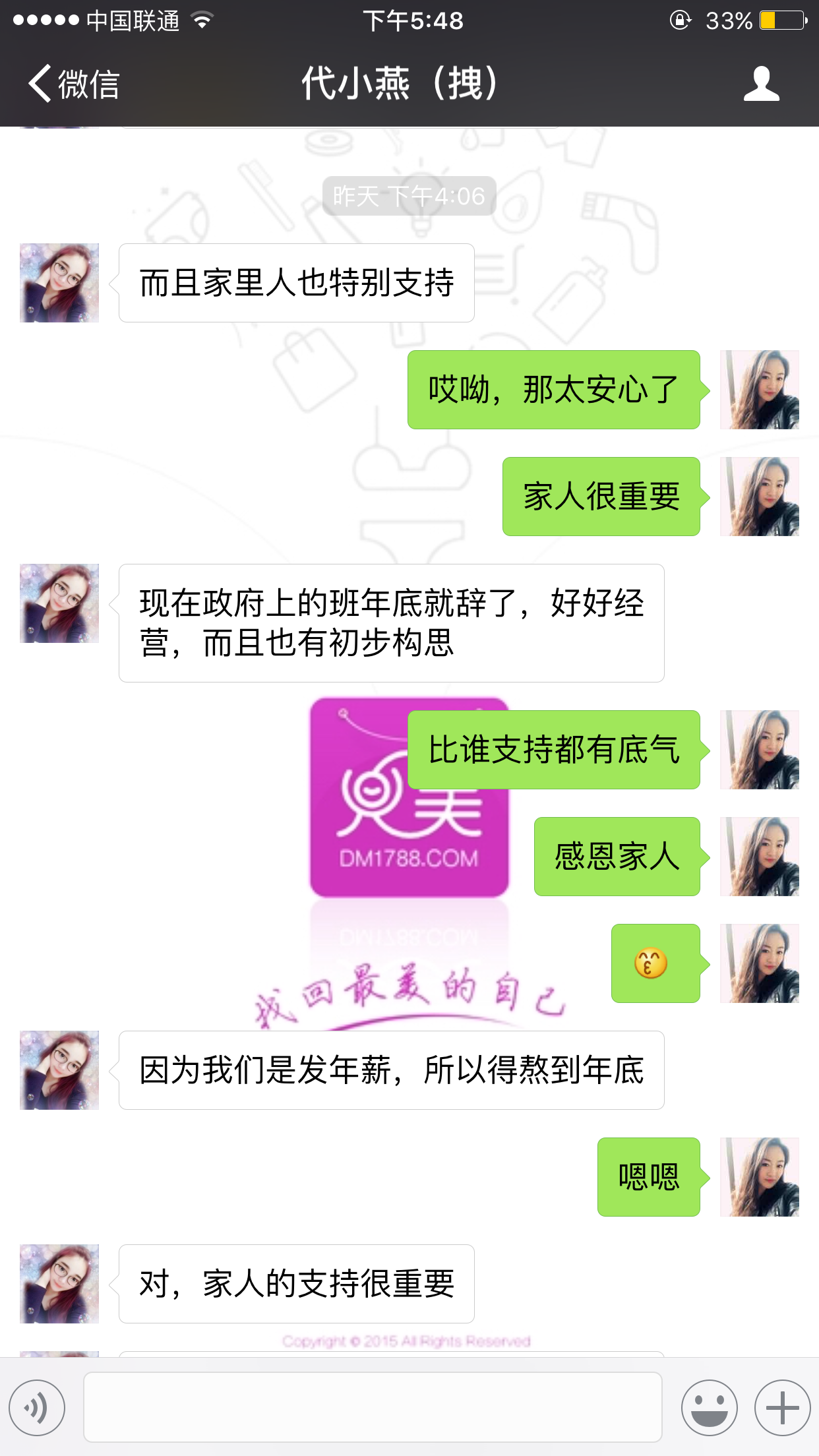
Task: Tap my avatar beside 哎呦，那太安心了
Action: click(759, 390)
